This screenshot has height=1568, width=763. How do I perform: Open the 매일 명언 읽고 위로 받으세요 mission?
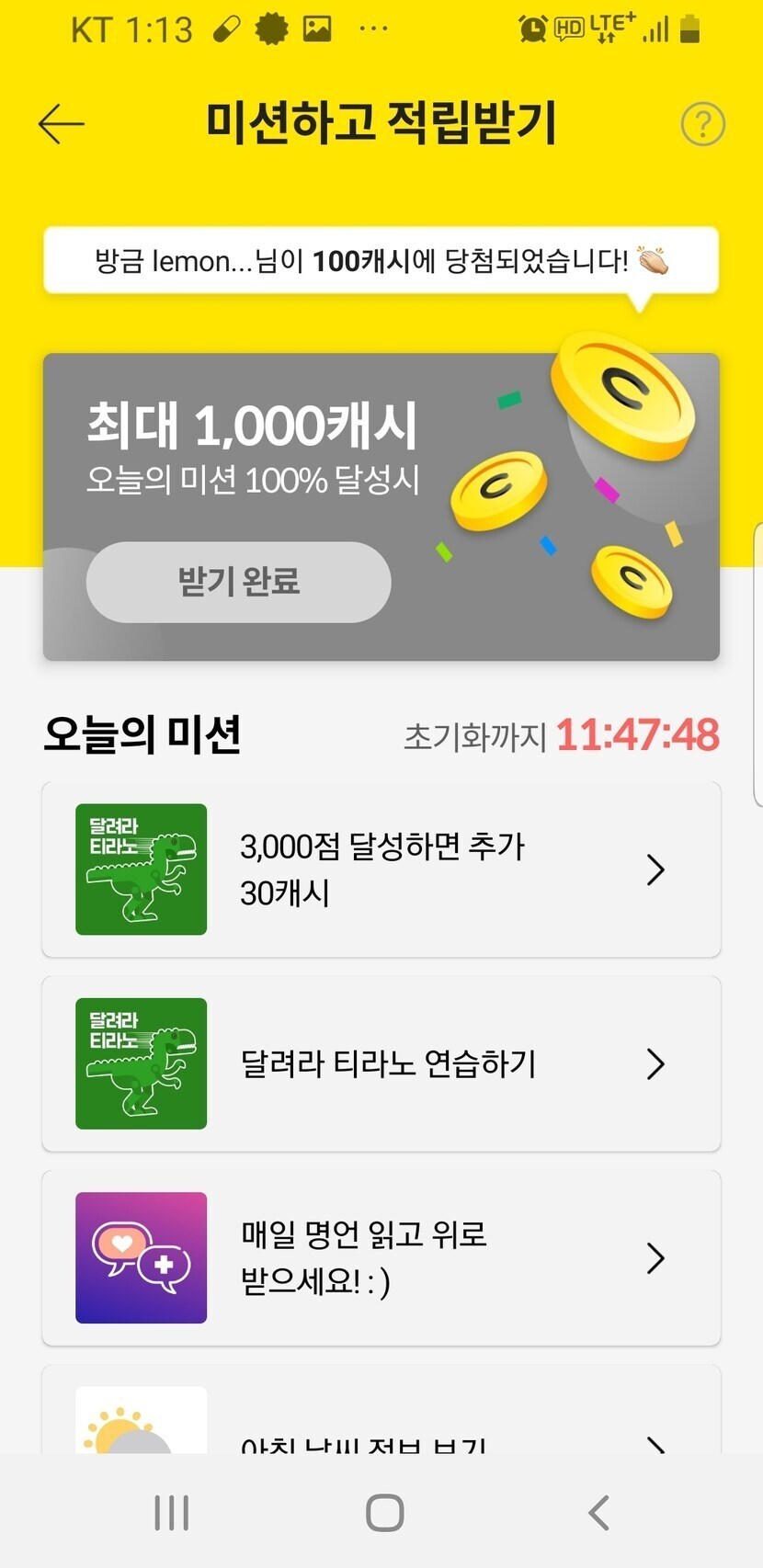coord(381,1257)
